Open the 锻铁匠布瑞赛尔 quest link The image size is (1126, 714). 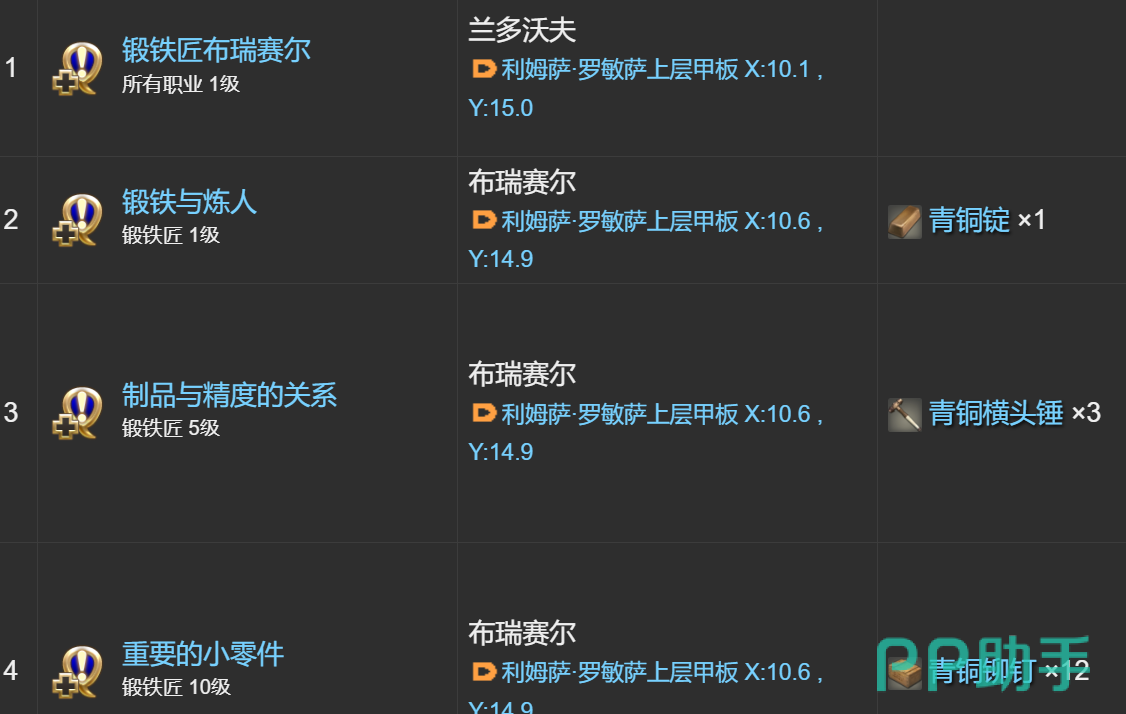pyautogui.click(x=216, y=50)
